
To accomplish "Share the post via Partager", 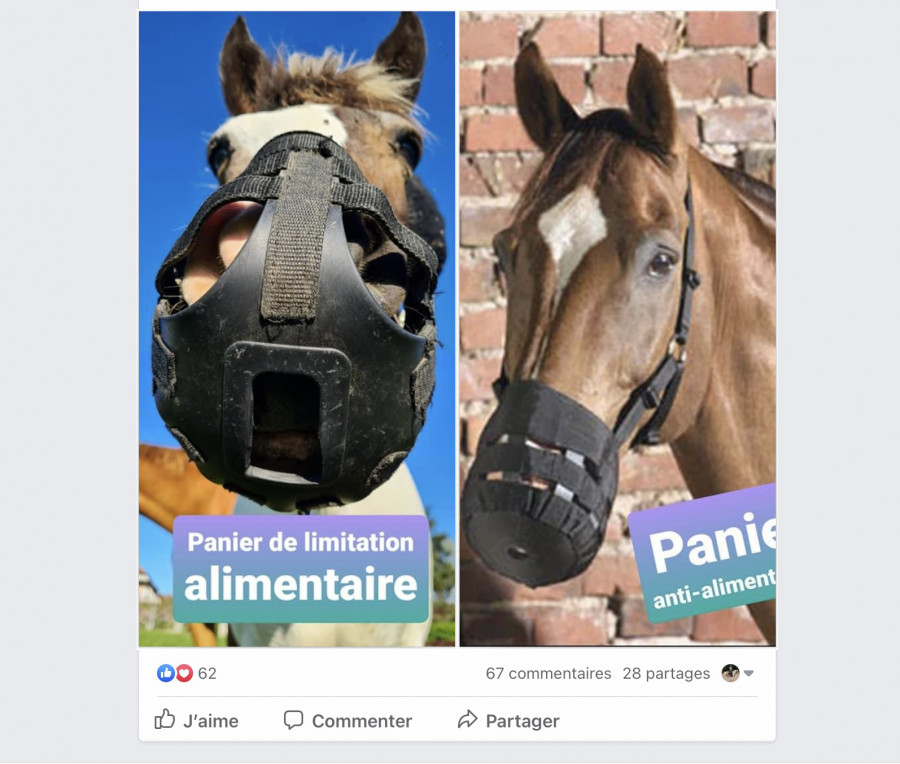I will [x=508, y=721].
